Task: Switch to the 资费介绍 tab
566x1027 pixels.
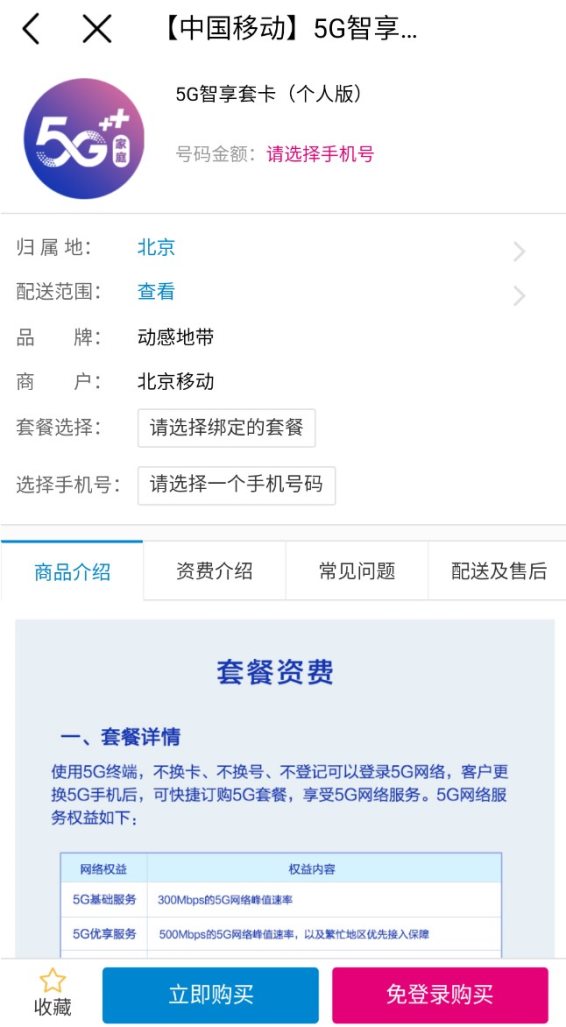Action: [214, 571]
